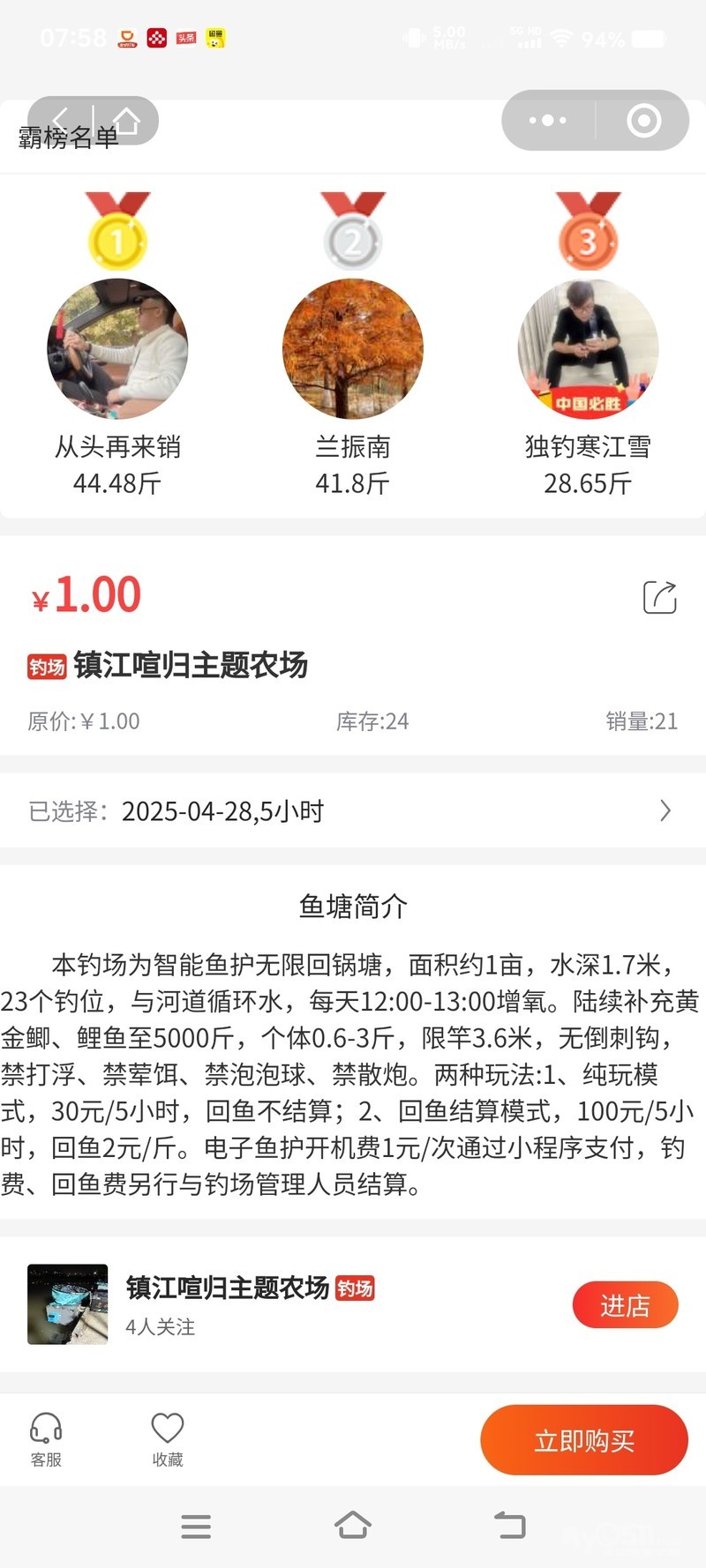Go to the phone home screen
The width and height of the screenshot is (706, 1568).
coord(352,1526)
